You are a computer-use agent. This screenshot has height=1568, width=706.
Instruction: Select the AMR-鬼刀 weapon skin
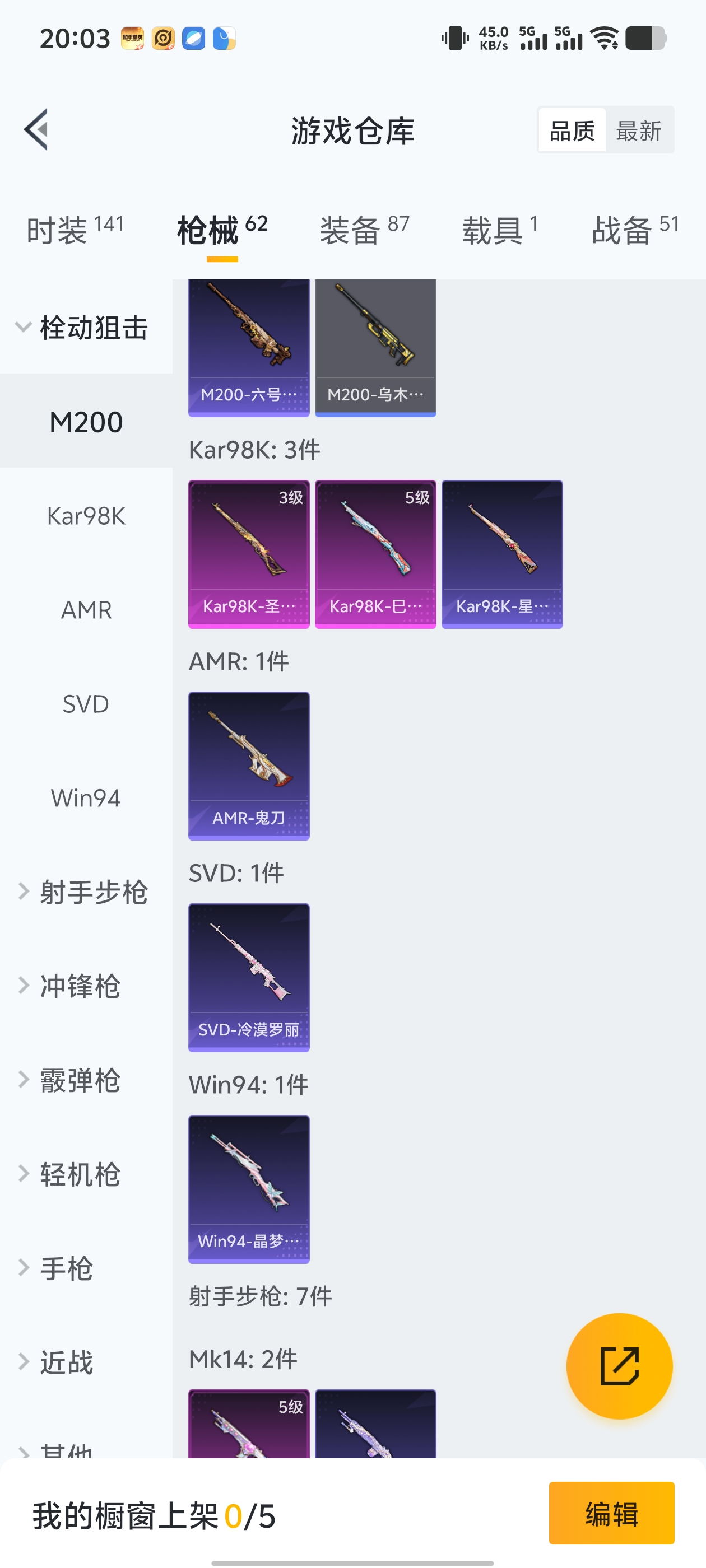pyautogui.click(x=249, y=766)
